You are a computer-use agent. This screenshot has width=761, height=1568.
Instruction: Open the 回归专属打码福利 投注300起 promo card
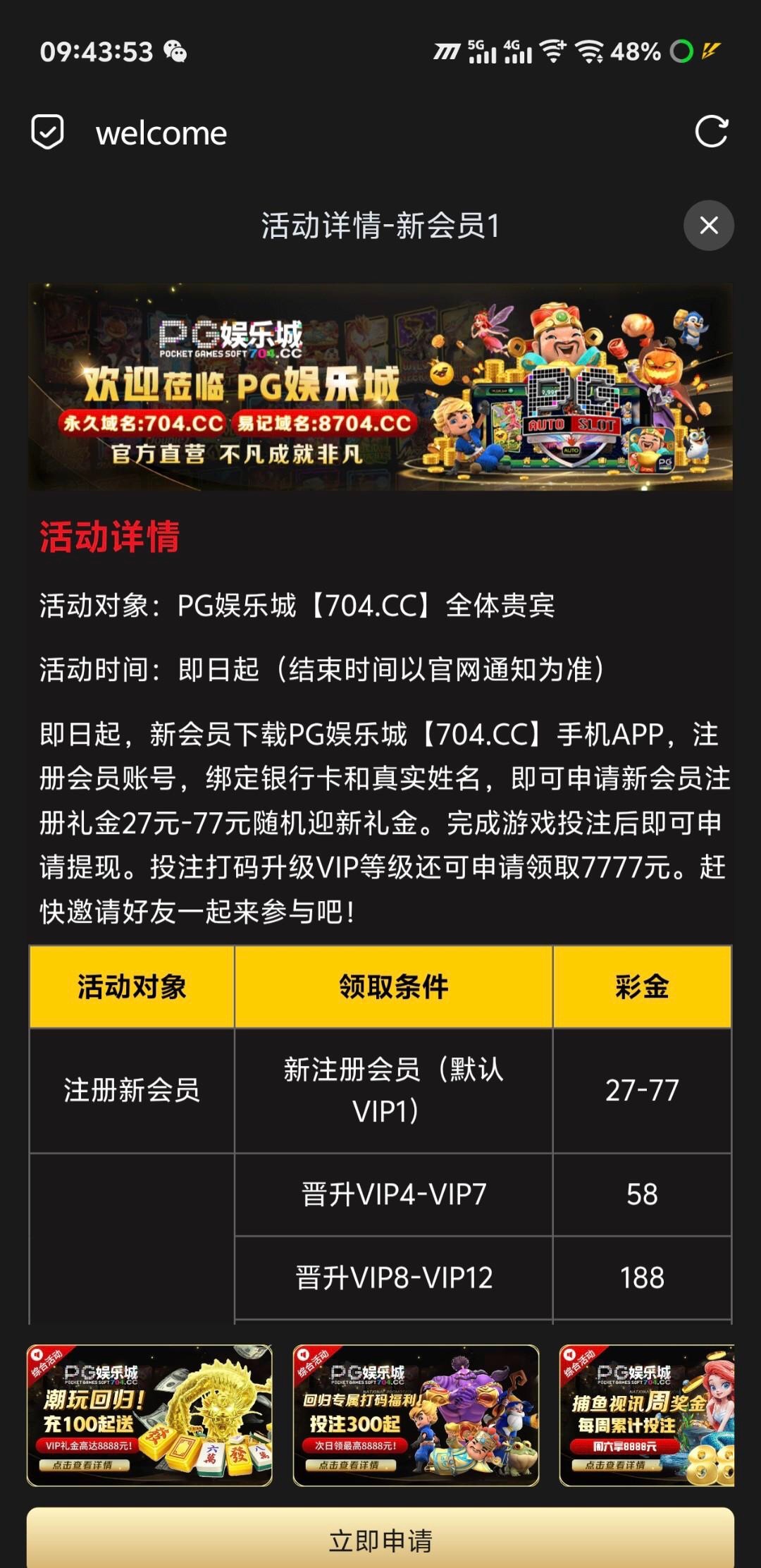416,1416
